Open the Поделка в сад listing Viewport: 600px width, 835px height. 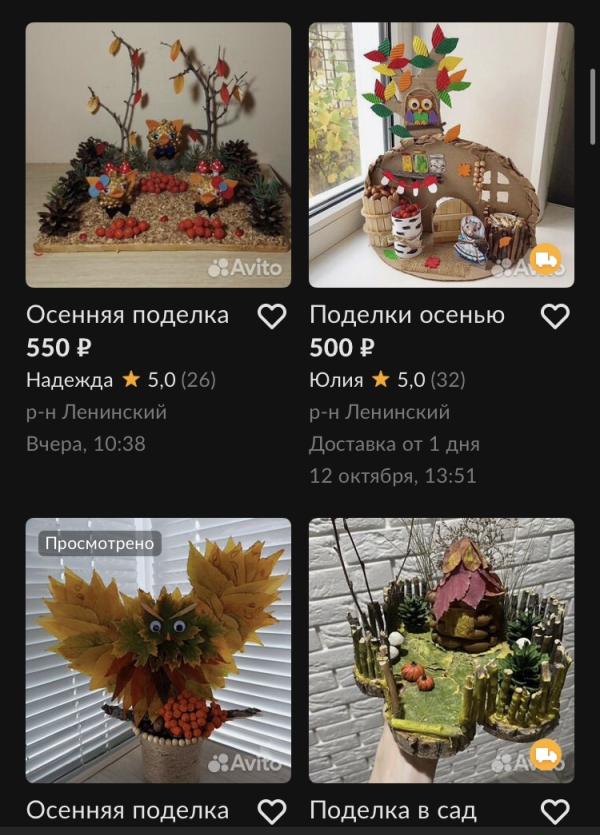click(x=441, y=650)
